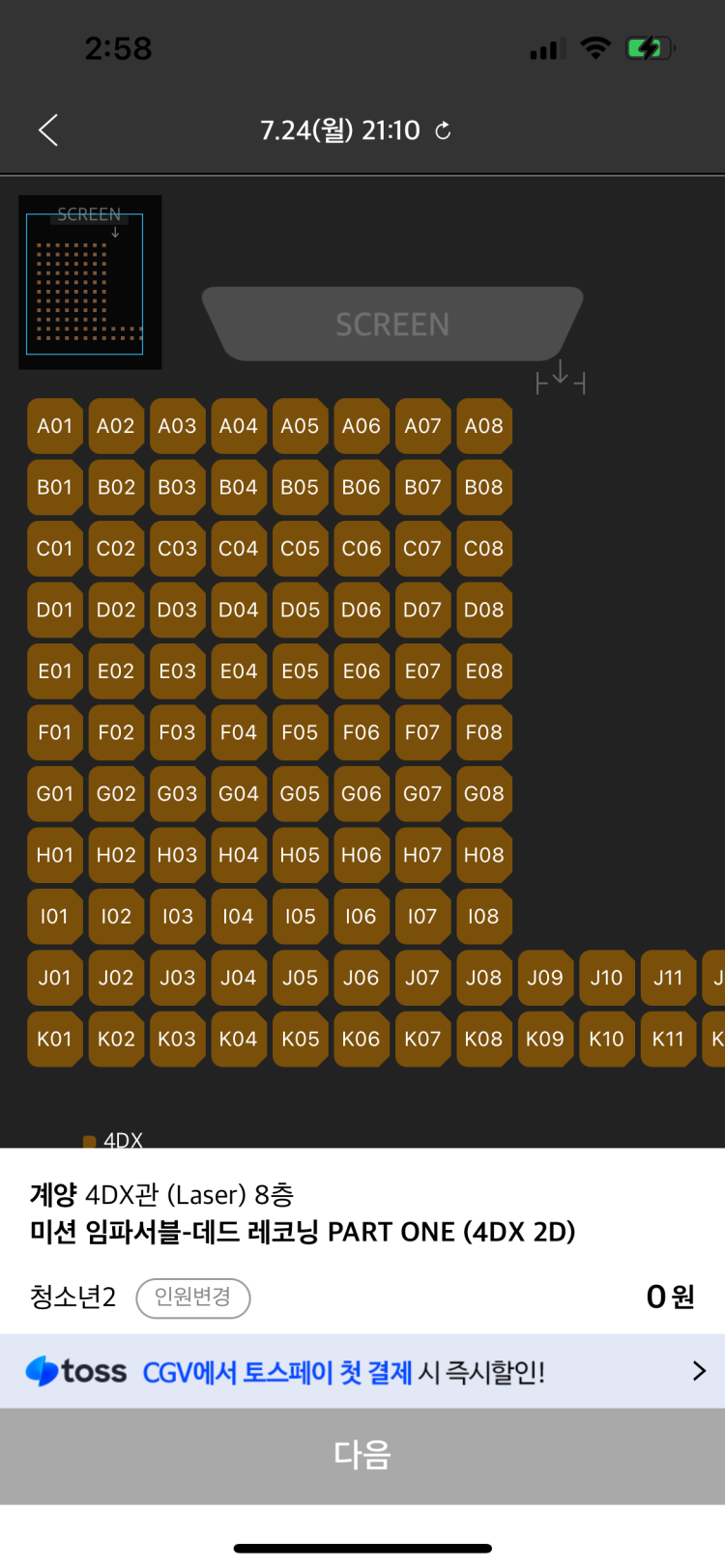
Task: Change headcount with 인원변경
Action: click(x=193, y=1297)
